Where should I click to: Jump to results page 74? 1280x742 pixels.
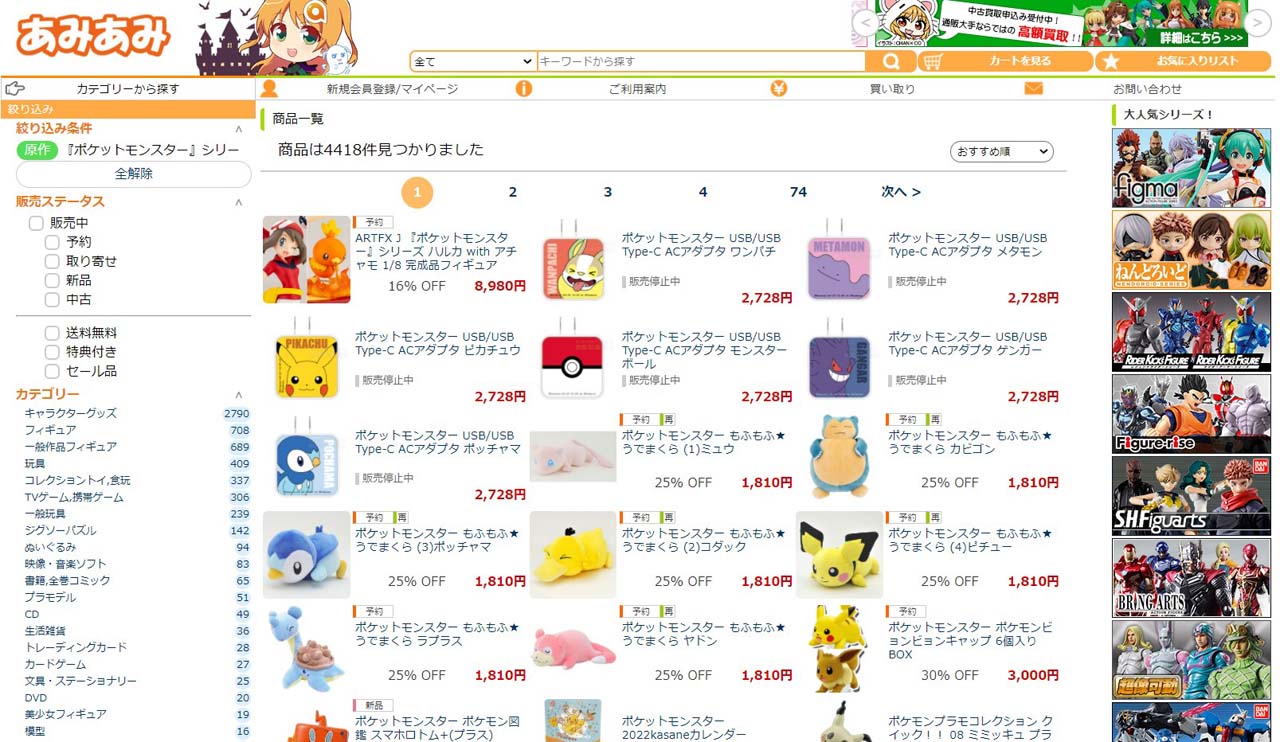798,192
